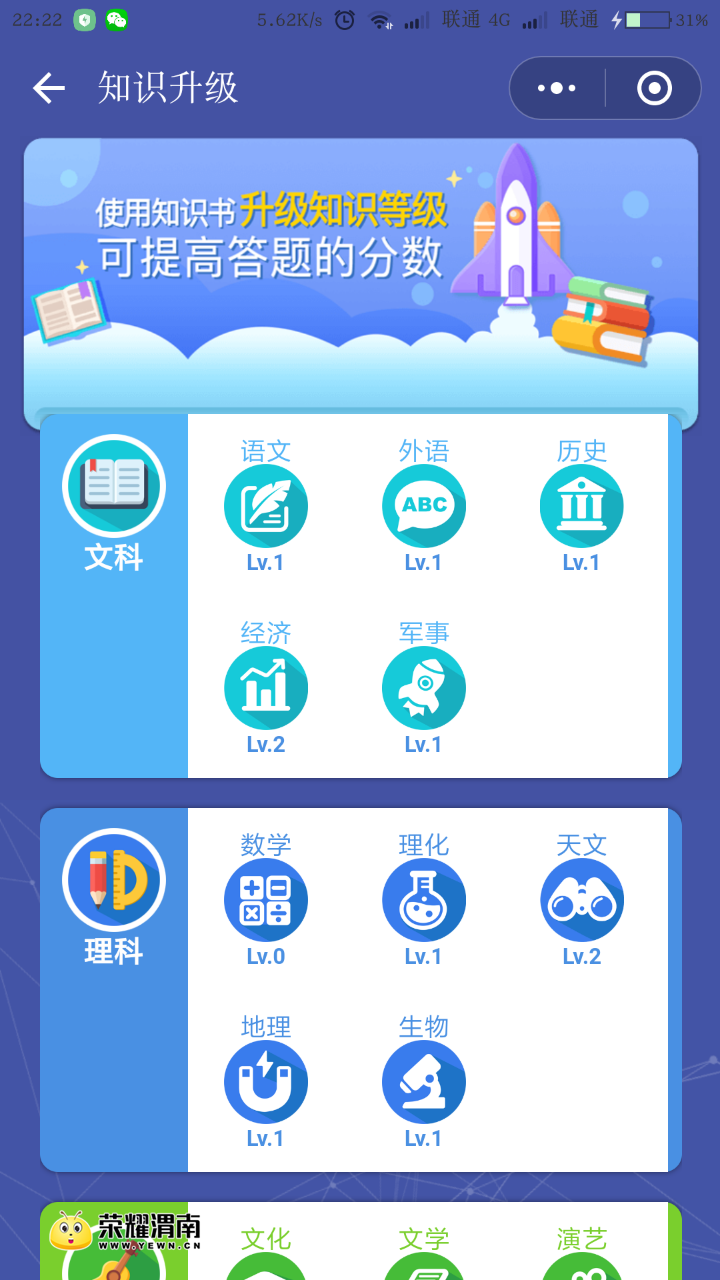Open the mini program more options menu

pyautogui.click(x=557, y=88)
